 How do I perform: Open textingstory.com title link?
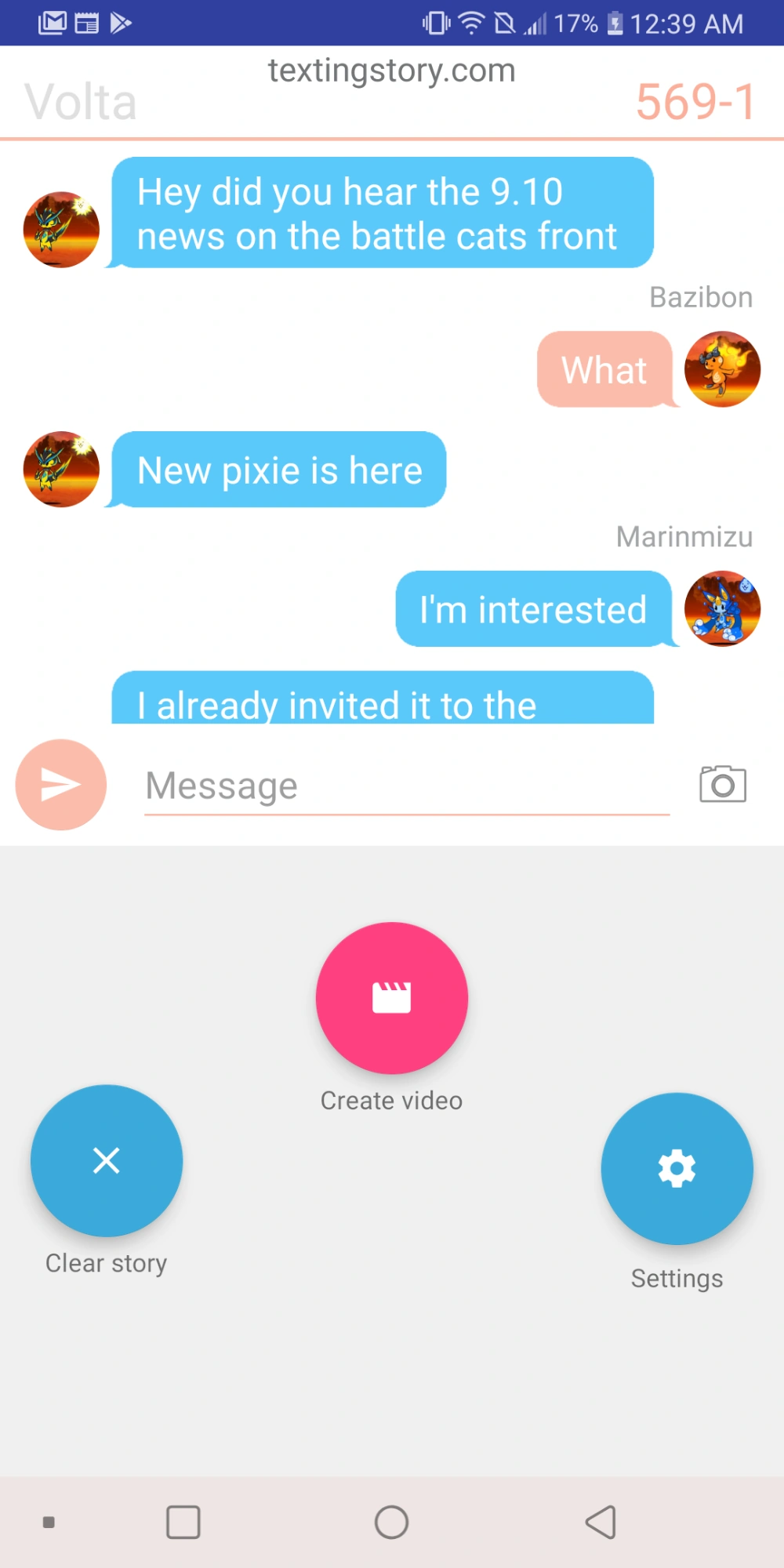point(392,71)
